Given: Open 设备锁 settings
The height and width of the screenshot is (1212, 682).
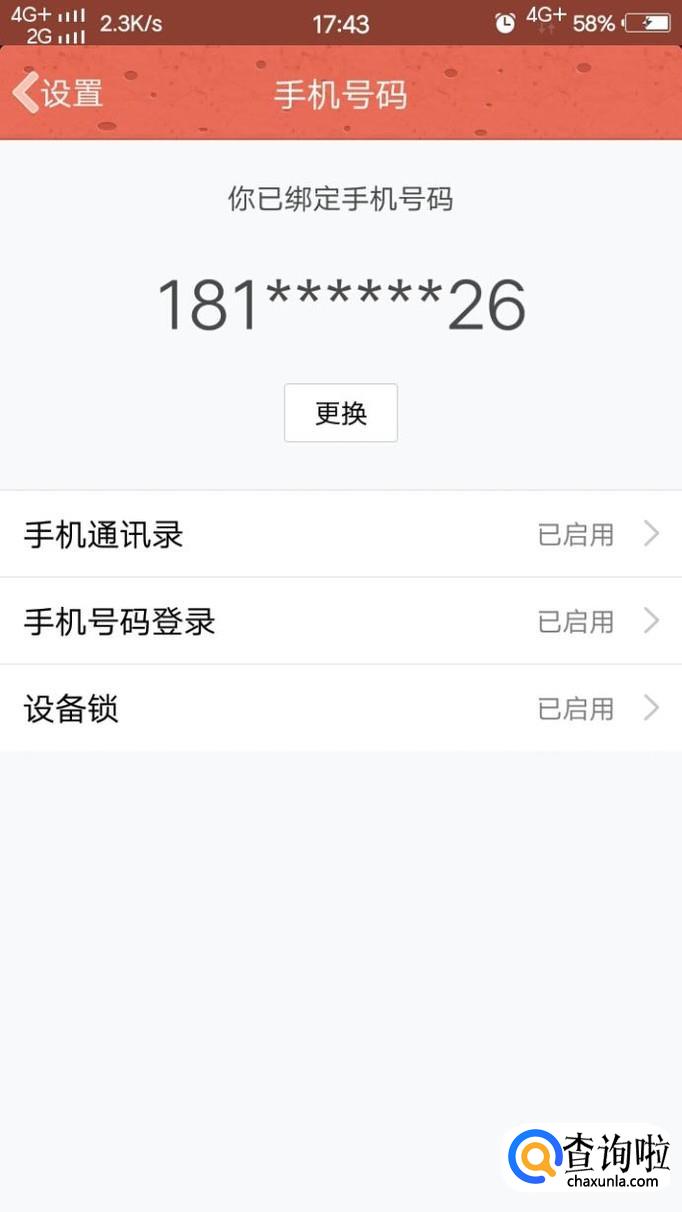Looking at the screenshot, I should click(x=340, y=709).
